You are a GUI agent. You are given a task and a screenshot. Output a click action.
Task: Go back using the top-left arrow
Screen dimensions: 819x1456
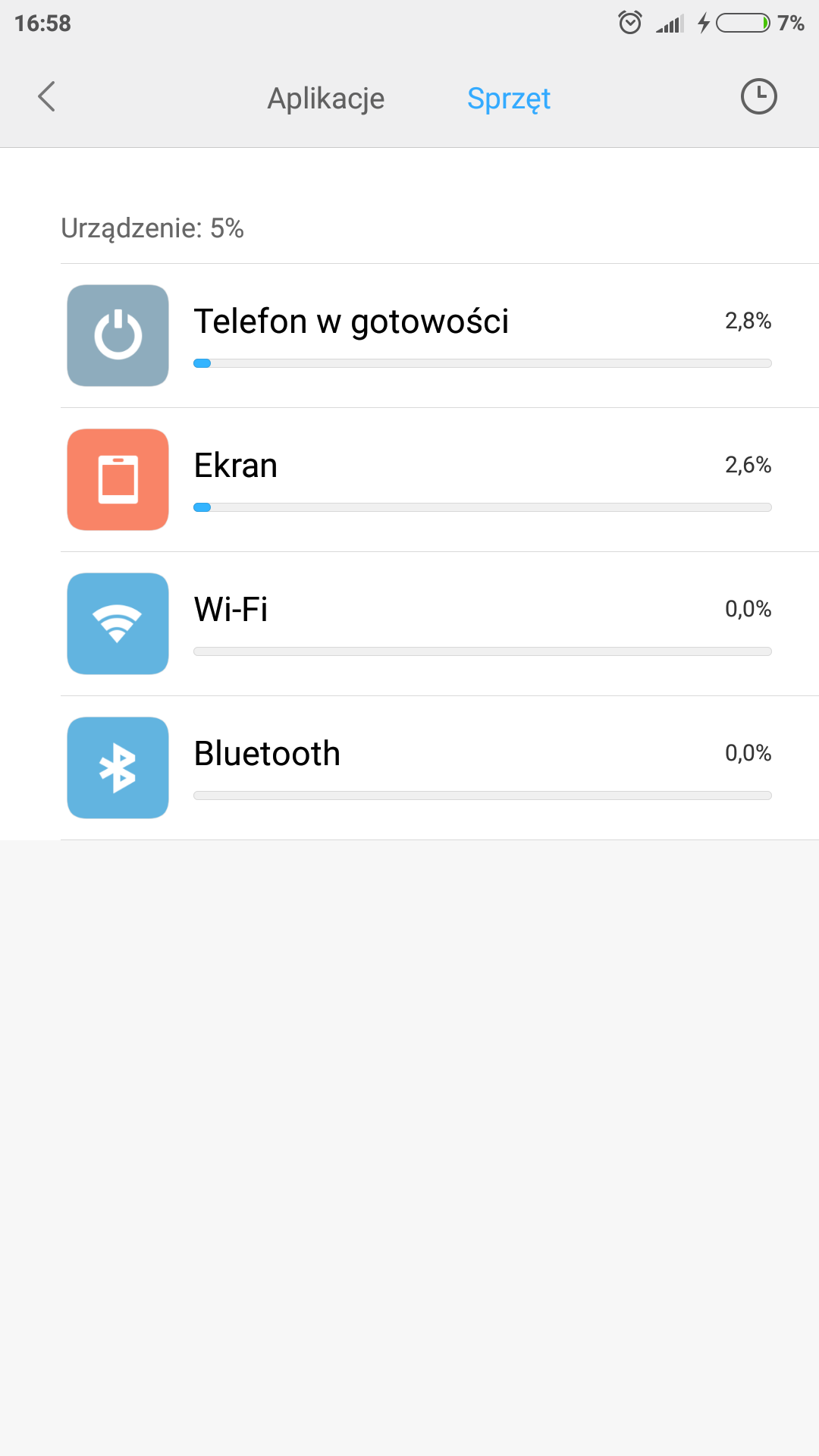click(47, 97)
